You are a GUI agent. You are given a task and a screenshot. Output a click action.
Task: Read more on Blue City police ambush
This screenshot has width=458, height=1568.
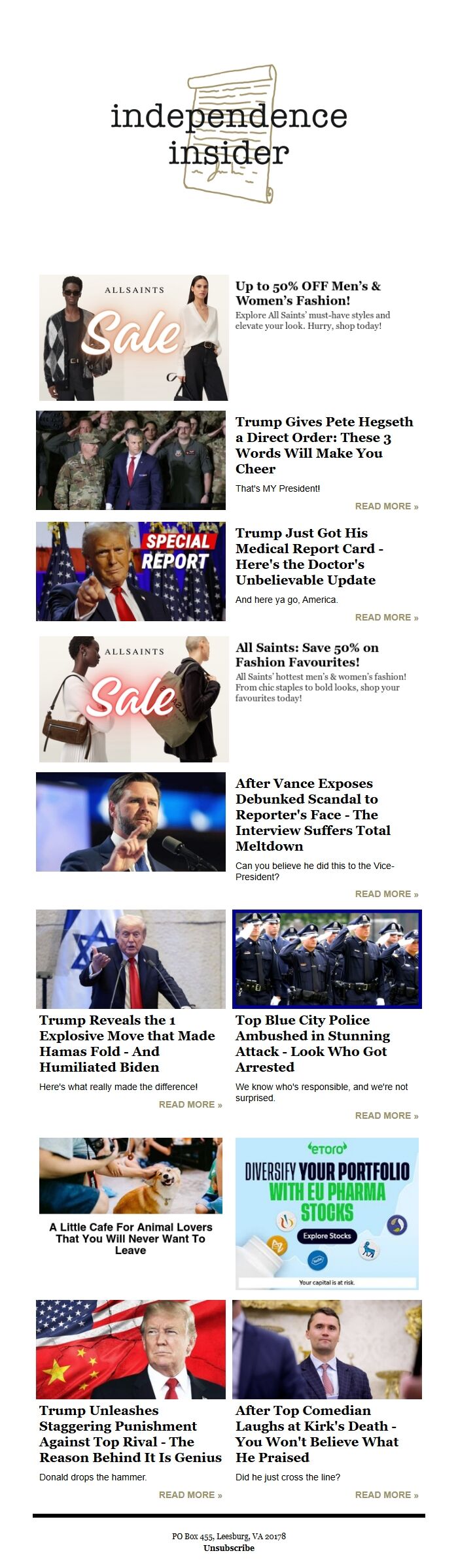point(386,1116)
